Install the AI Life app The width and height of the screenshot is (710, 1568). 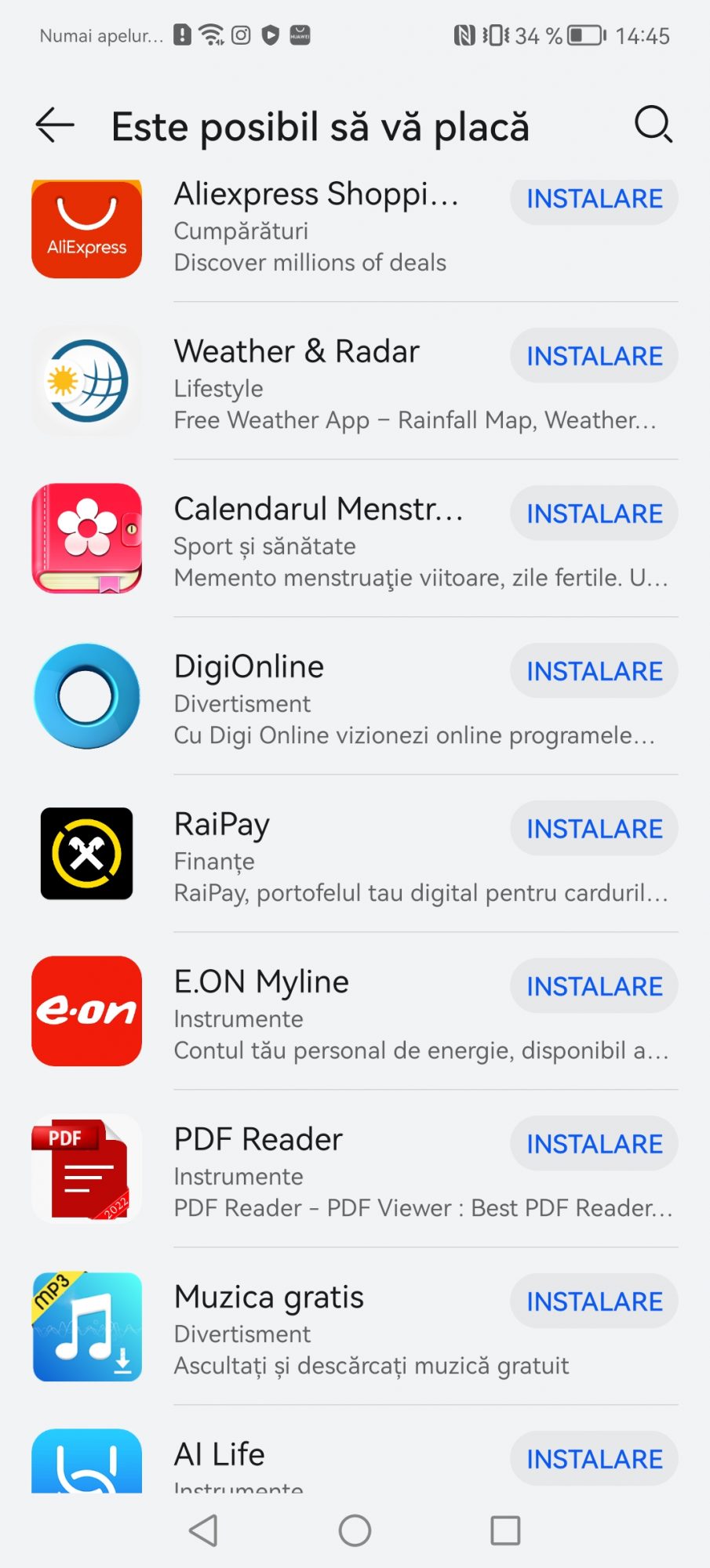point(594,1460)
